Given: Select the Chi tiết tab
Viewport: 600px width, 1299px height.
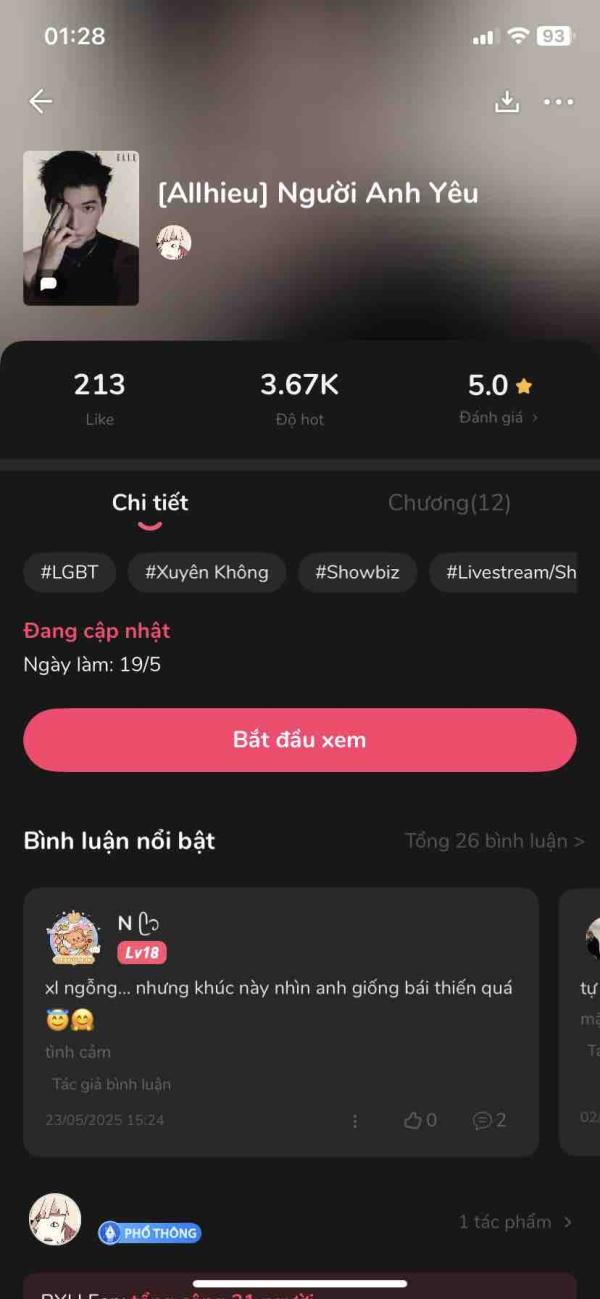Looking at the screenshot, I should tap(150, 503).
